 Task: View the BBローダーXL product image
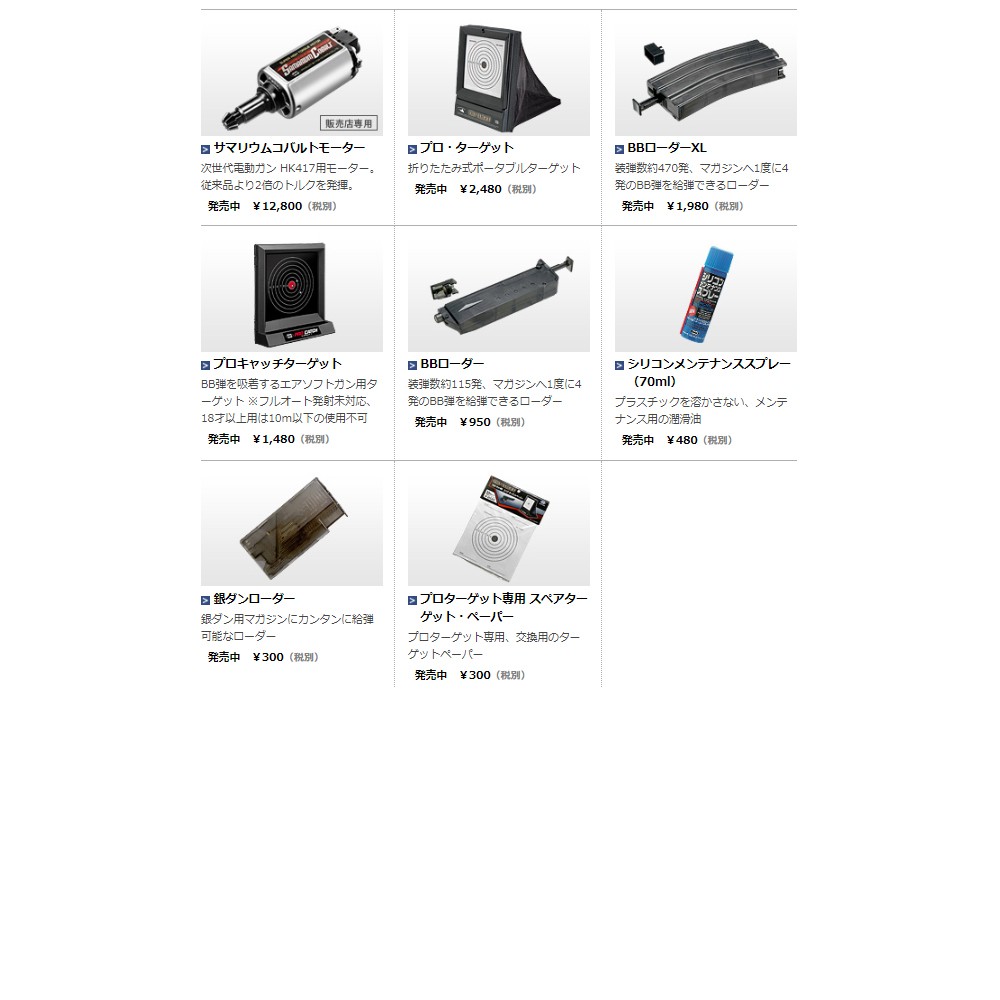pyautogui.click(x=705, y=79)
